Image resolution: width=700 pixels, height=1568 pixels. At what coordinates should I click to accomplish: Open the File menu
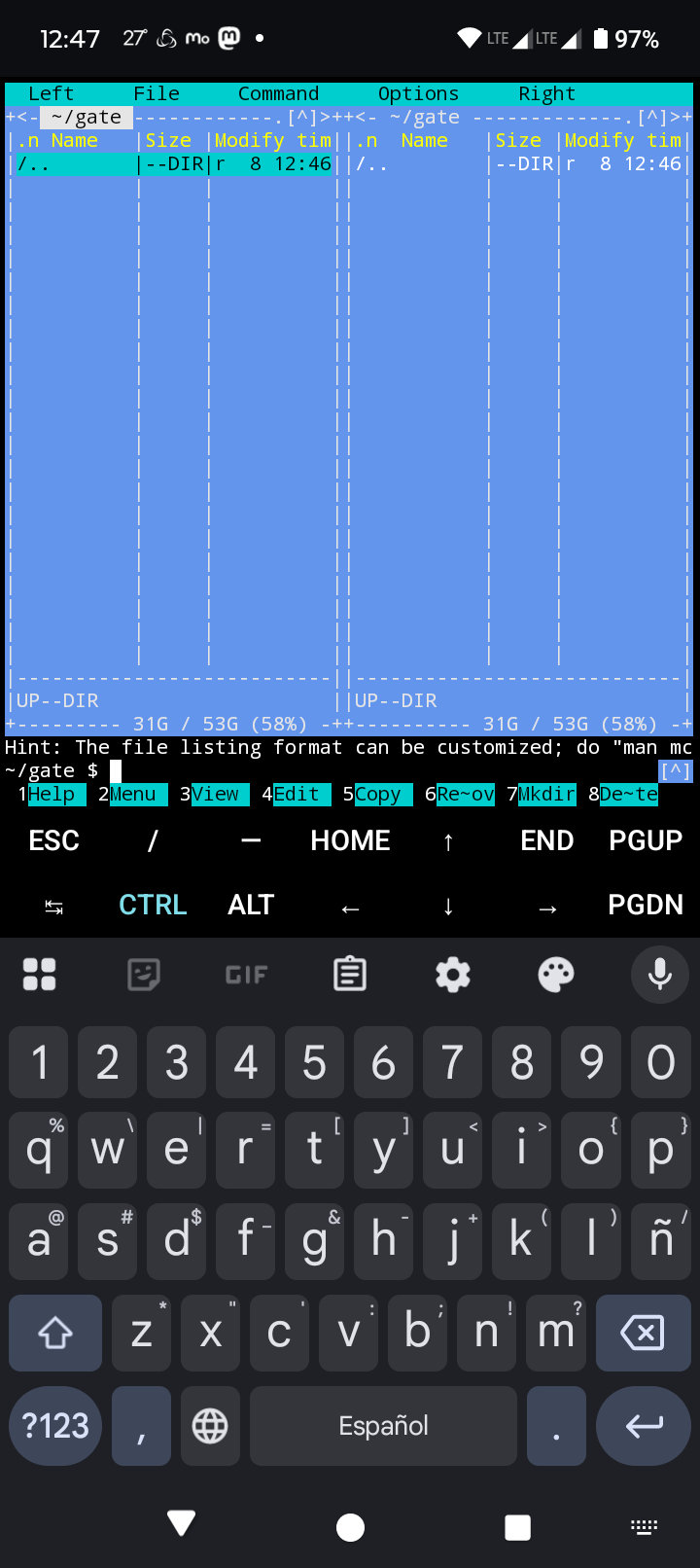(x=156, y=93)
